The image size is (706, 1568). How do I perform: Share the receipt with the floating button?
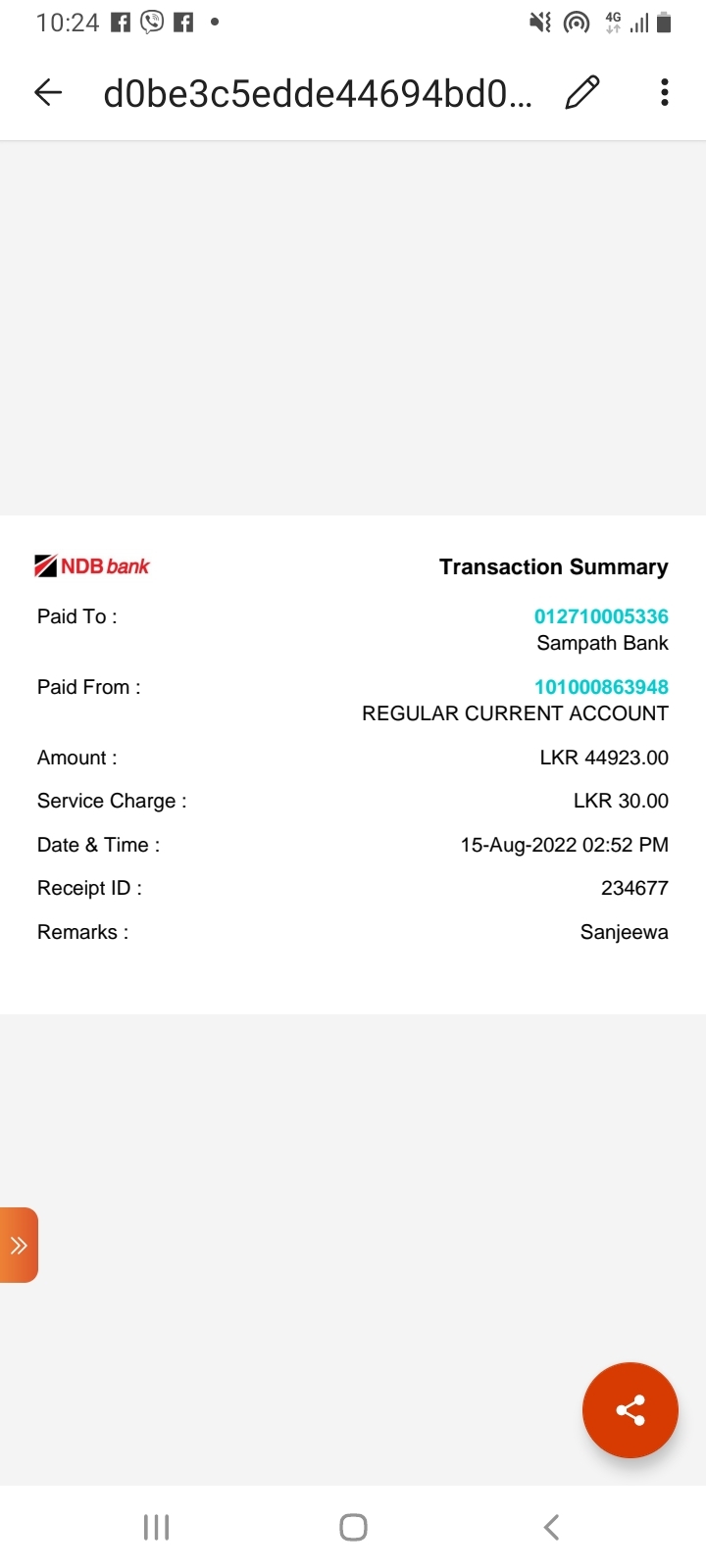click(630, 1410)
